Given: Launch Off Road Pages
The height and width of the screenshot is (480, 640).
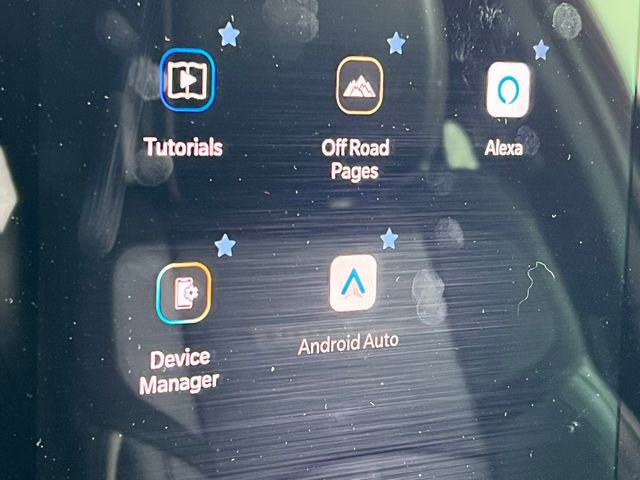Looking at the screenshot, I should [359, 86].
